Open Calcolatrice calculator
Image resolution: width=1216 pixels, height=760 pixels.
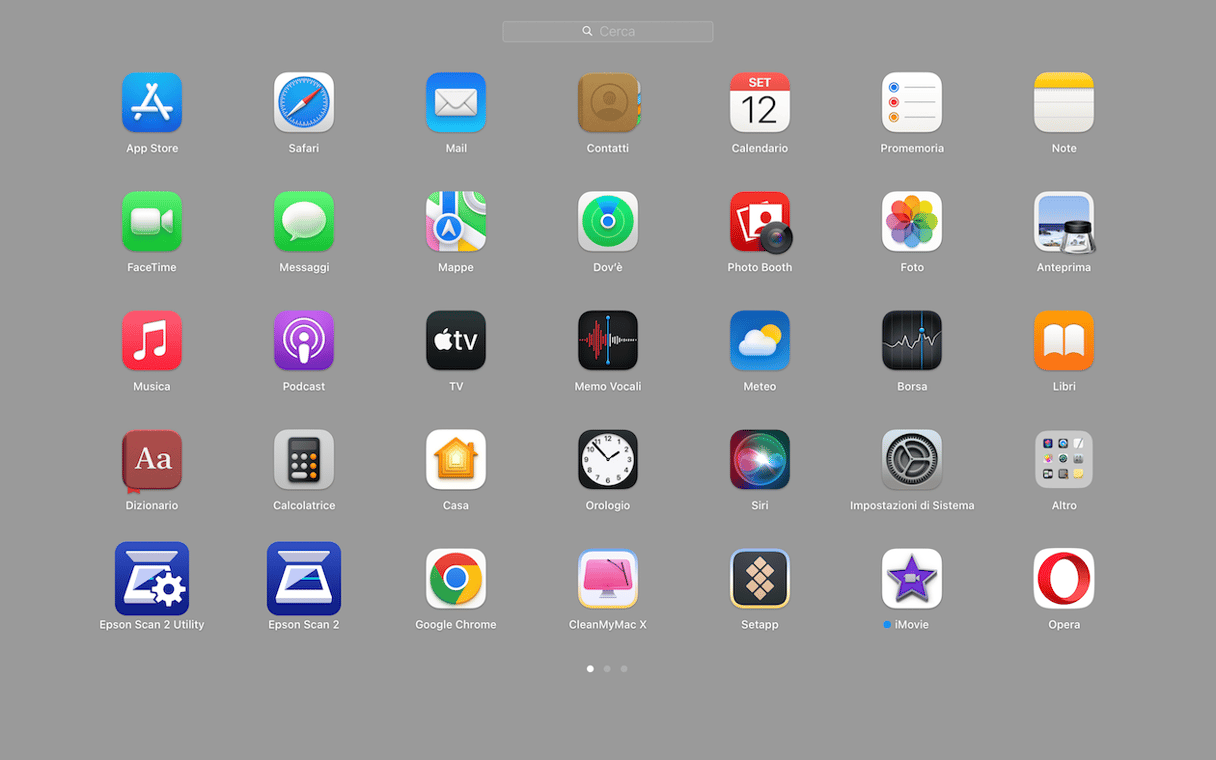(304, 460)
